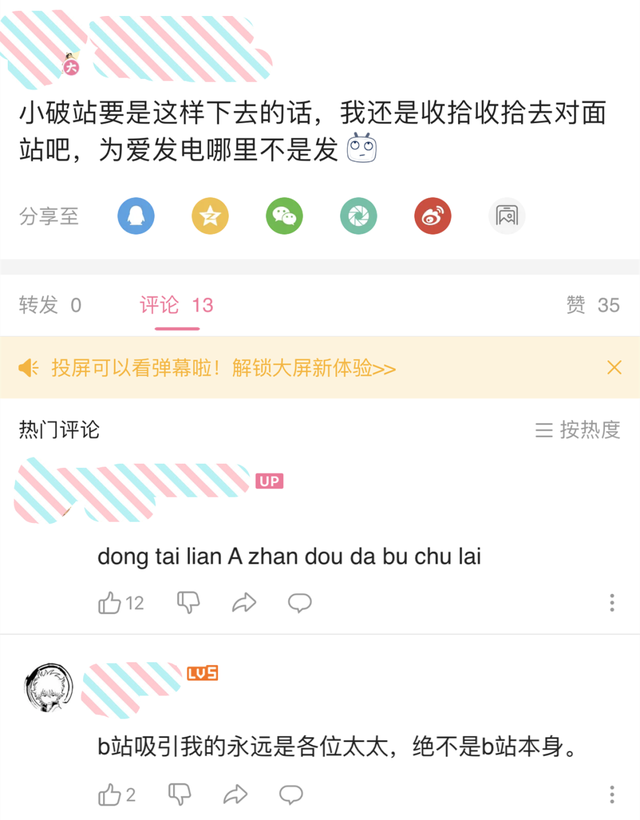Share post to Qzone star icon

(210, 216)
